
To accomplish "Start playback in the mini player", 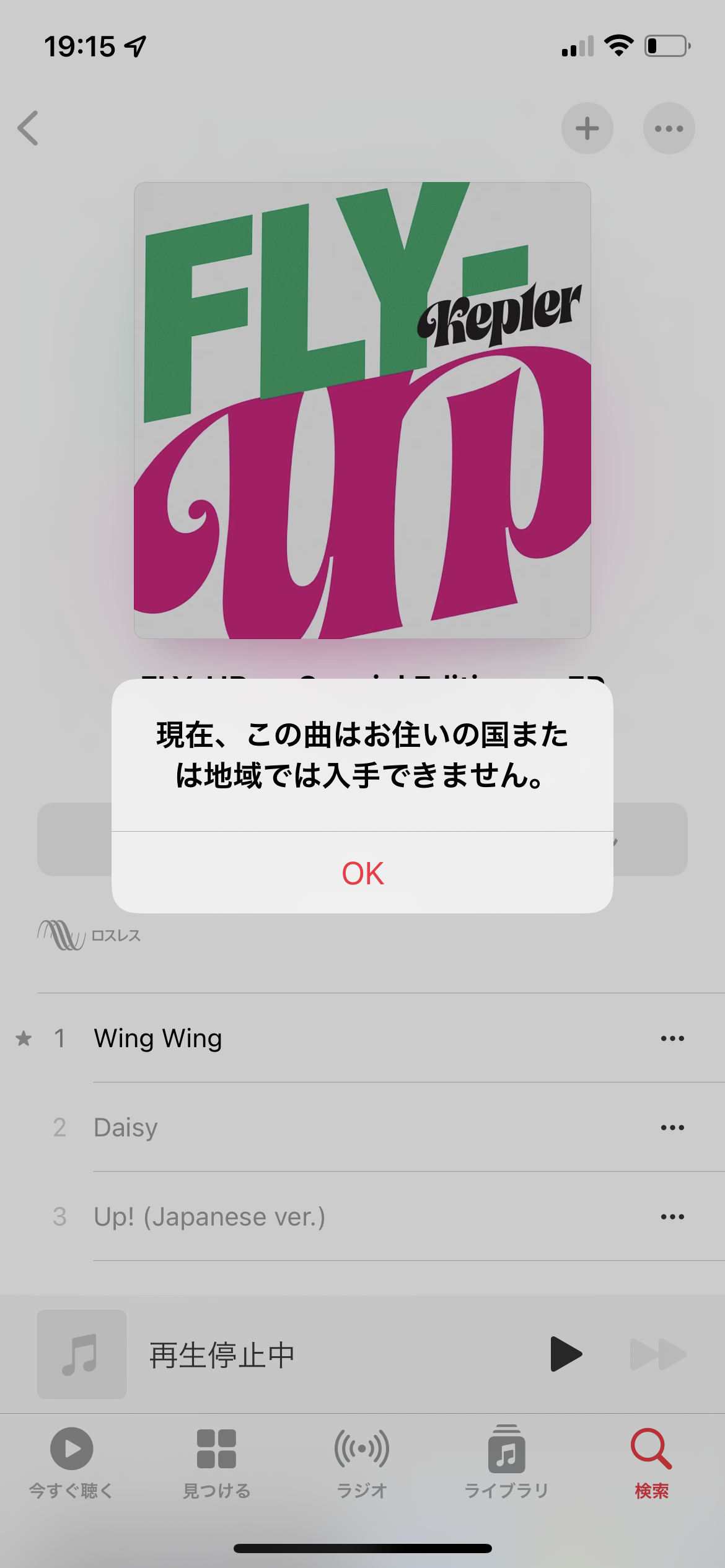I will pyautogui.click(x=566, y=1354).
